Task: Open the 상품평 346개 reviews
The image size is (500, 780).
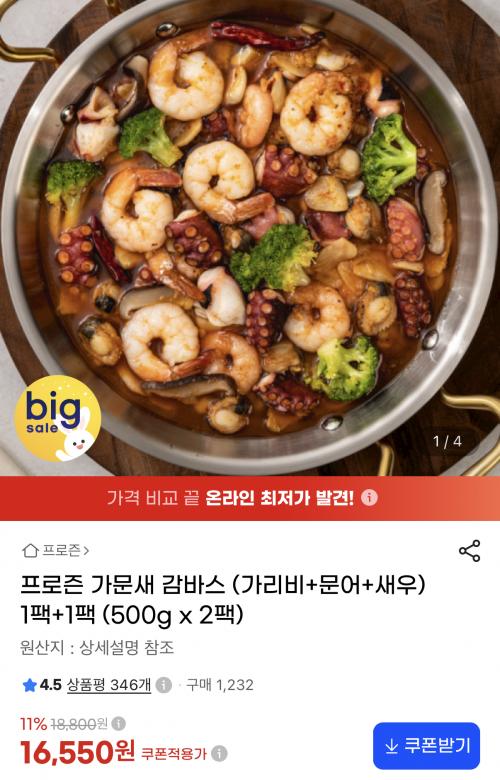Action: [109, 685]
